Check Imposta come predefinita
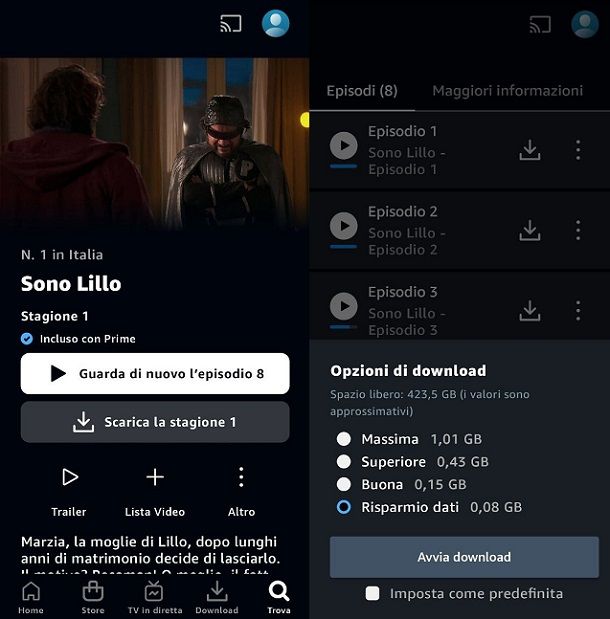Image resolution: width=610 pixels, height=619 pixels. (x=373, y=594)
